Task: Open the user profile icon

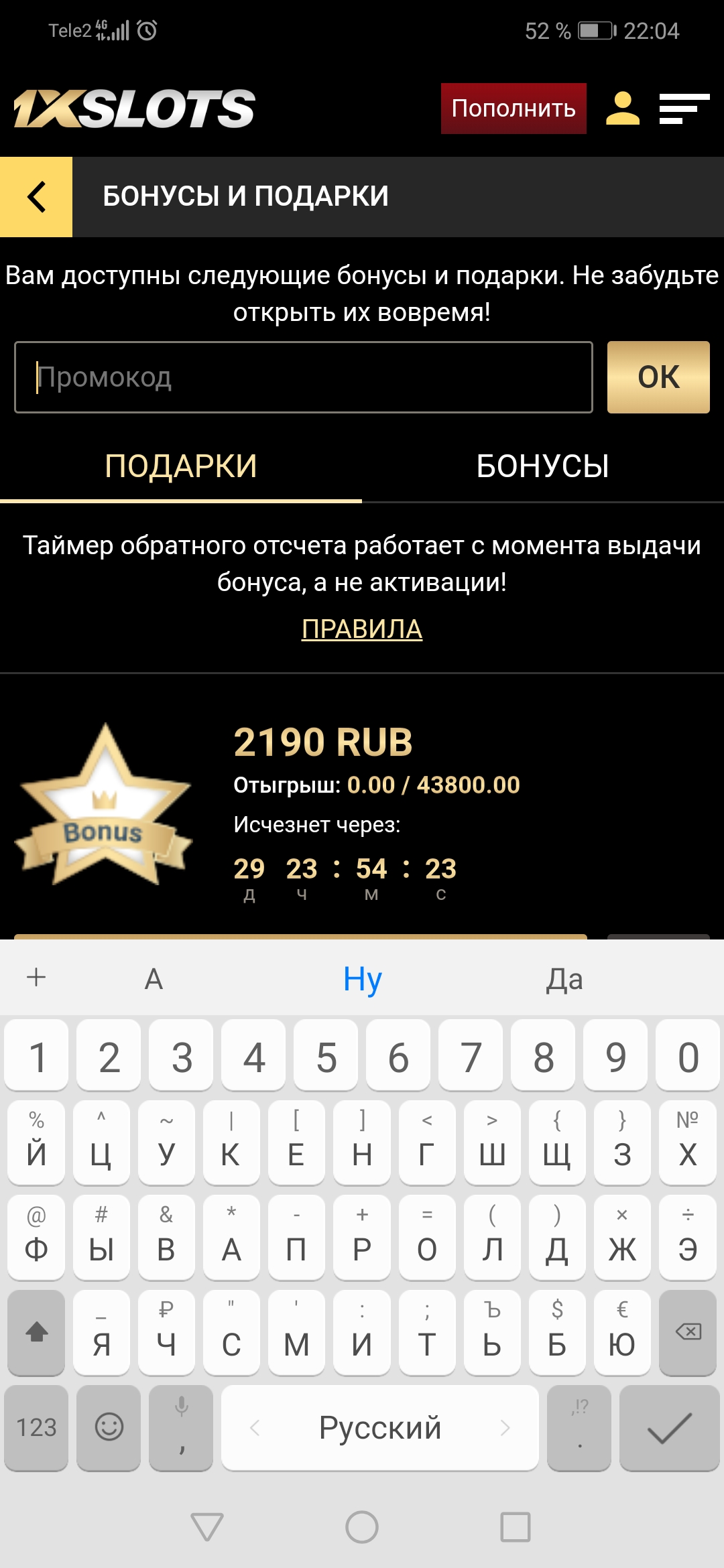Action: tap(623, 109)
